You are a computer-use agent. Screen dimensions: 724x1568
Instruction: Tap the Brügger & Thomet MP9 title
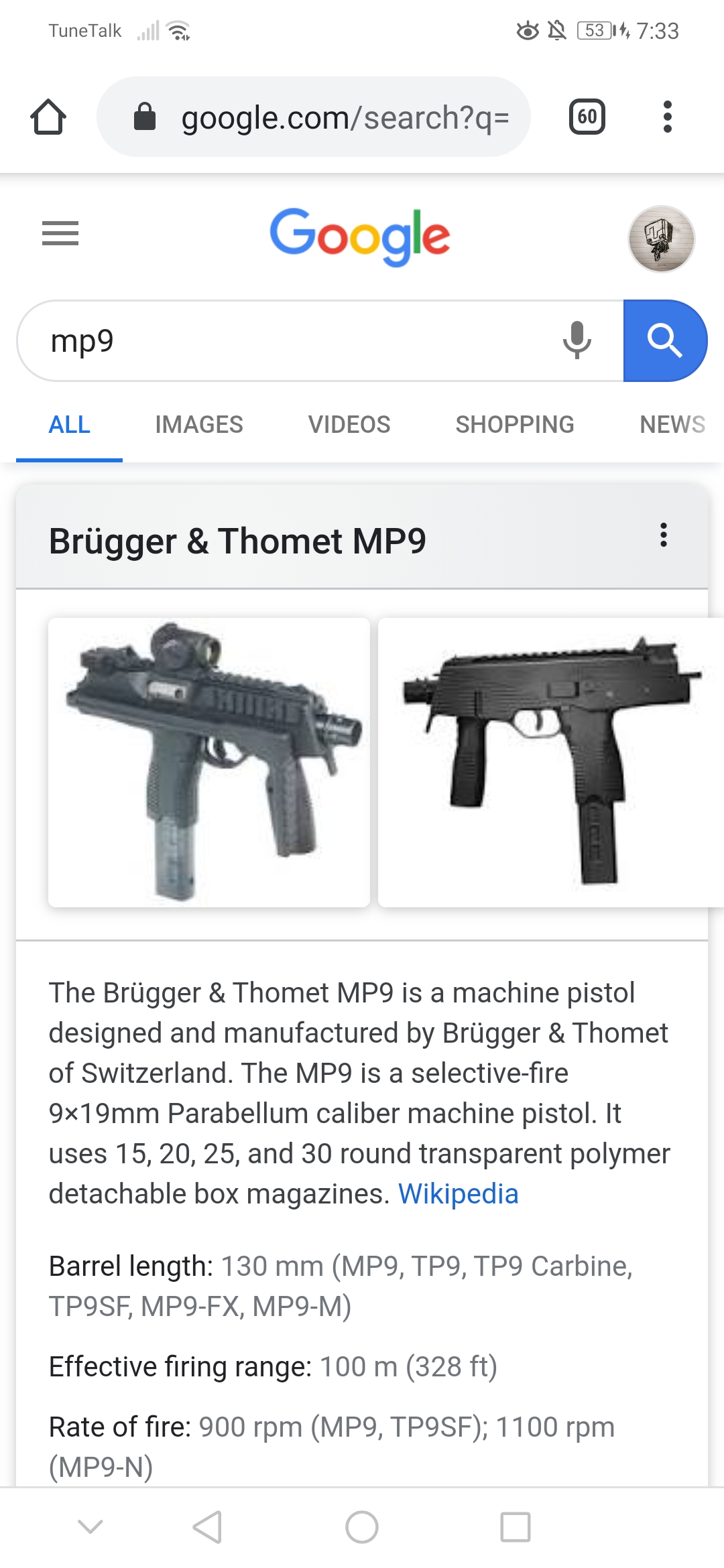click(x=237, y=541)
